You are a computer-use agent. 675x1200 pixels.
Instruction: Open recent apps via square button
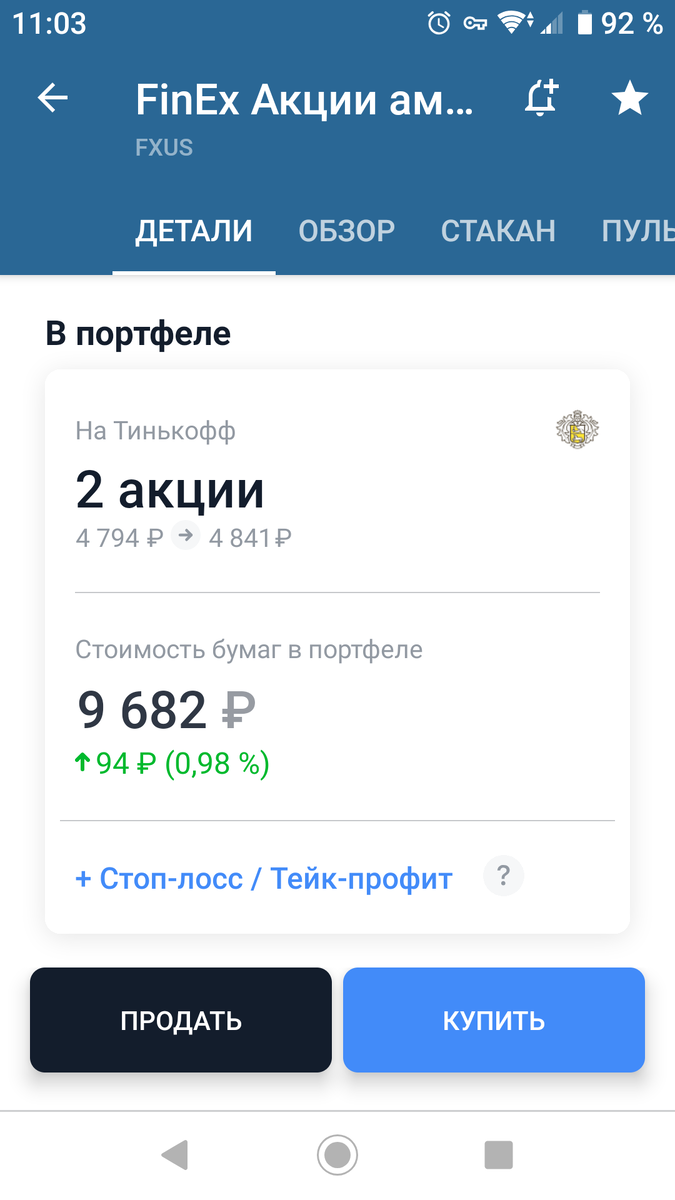tap(498, 1155)
